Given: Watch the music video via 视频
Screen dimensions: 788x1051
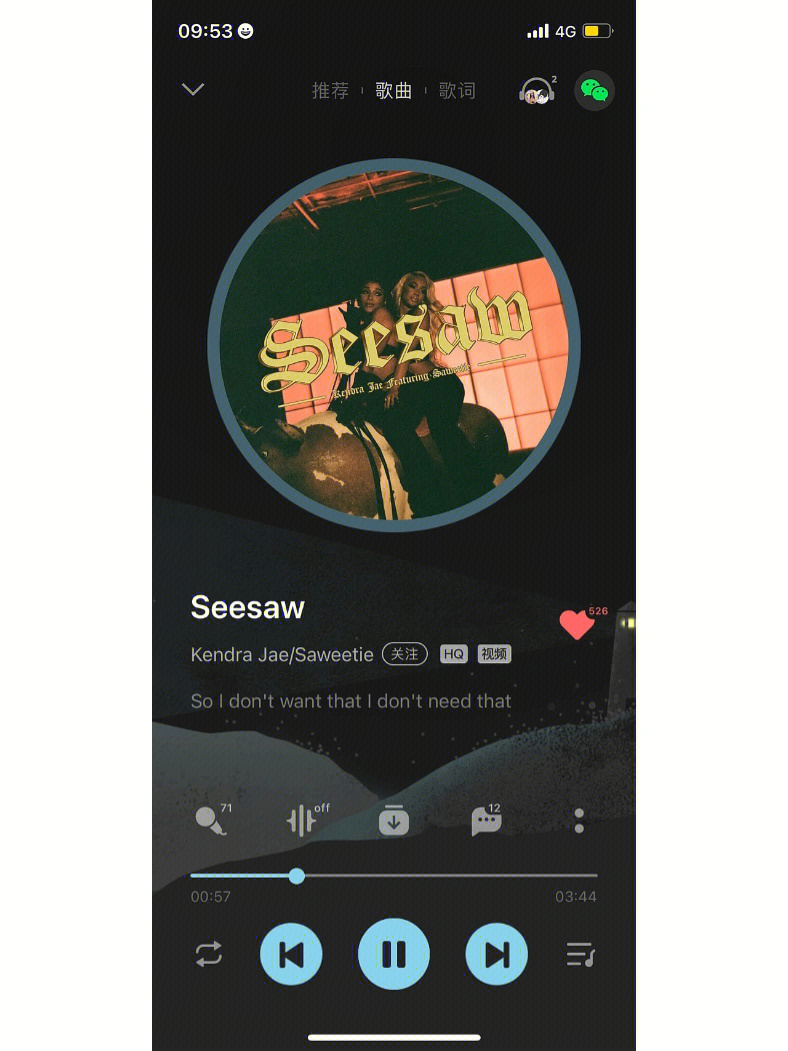Looking at the screenshot, I should (x=494, y=654).
